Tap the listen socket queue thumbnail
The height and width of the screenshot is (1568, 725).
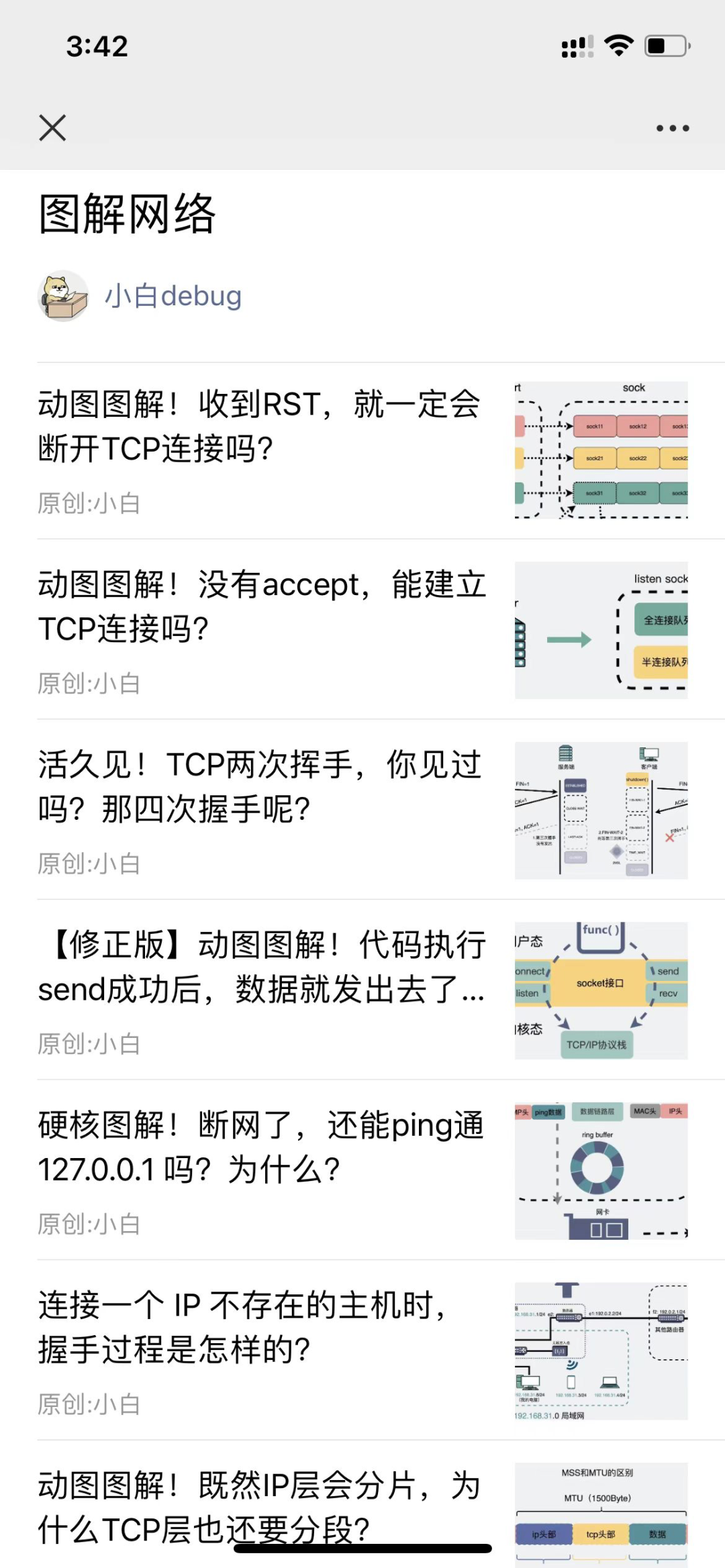(601, 631)
